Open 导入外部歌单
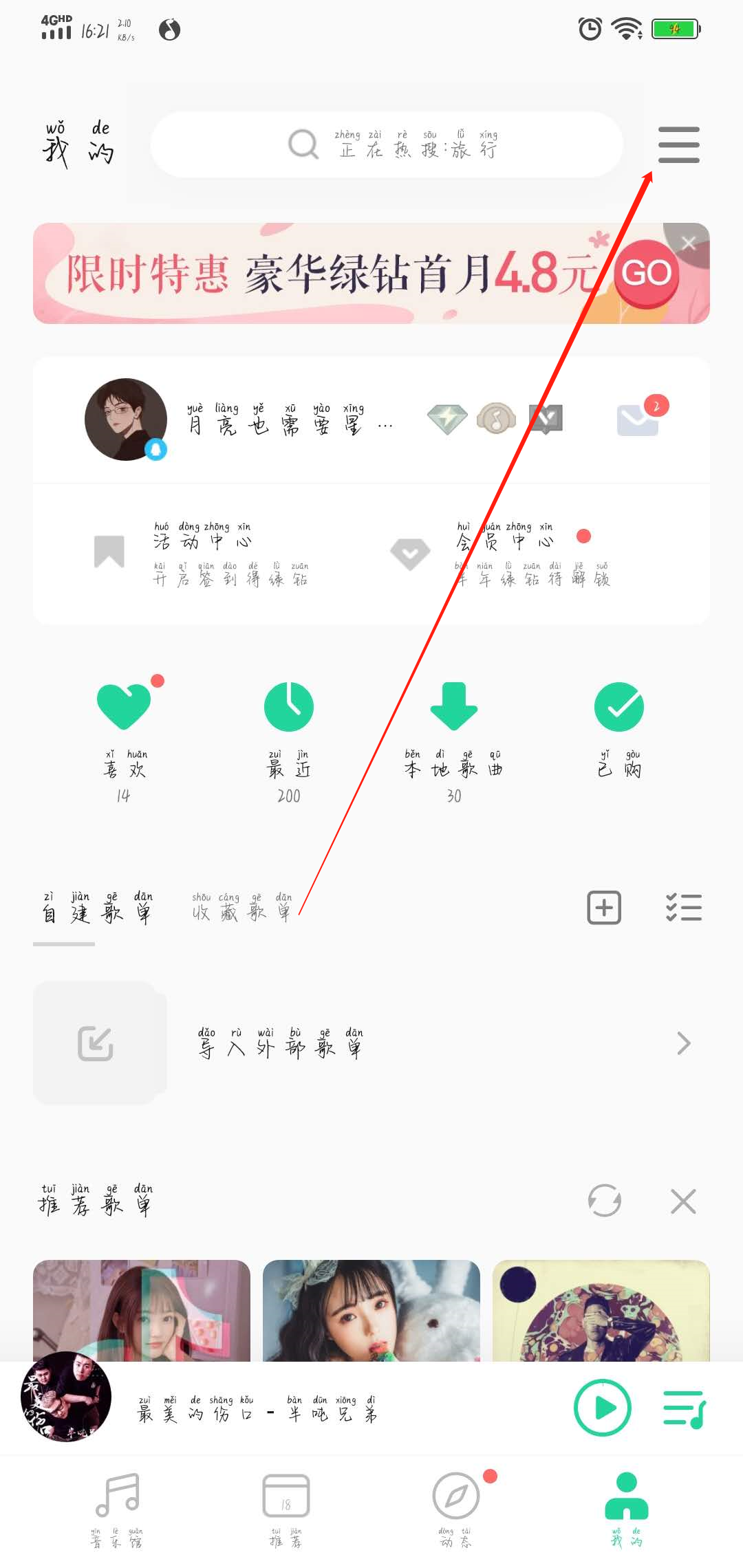The height and width of the screenshot is (1568, 743). 371,1043
